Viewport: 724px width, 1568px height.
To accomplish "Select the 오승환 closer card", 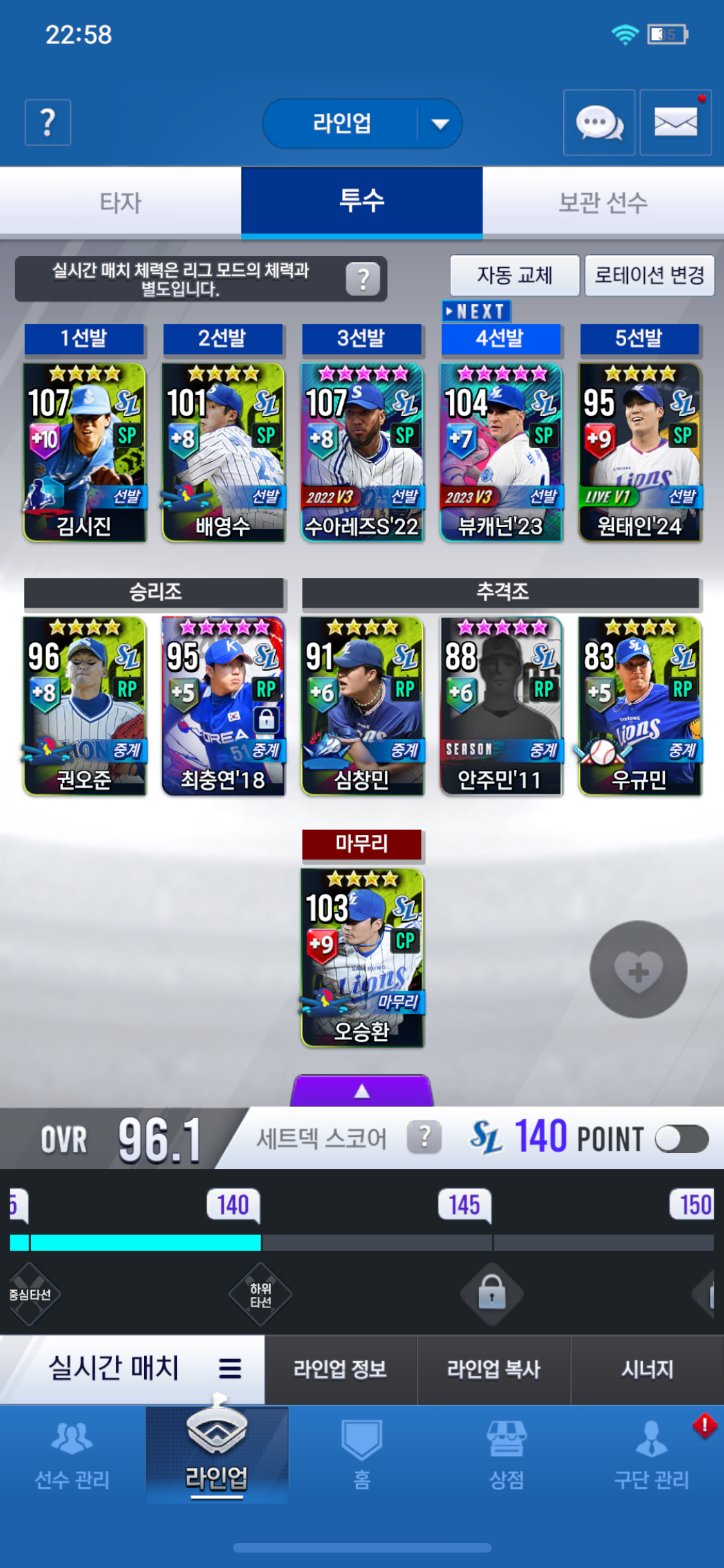I will [x=362, y=957].
